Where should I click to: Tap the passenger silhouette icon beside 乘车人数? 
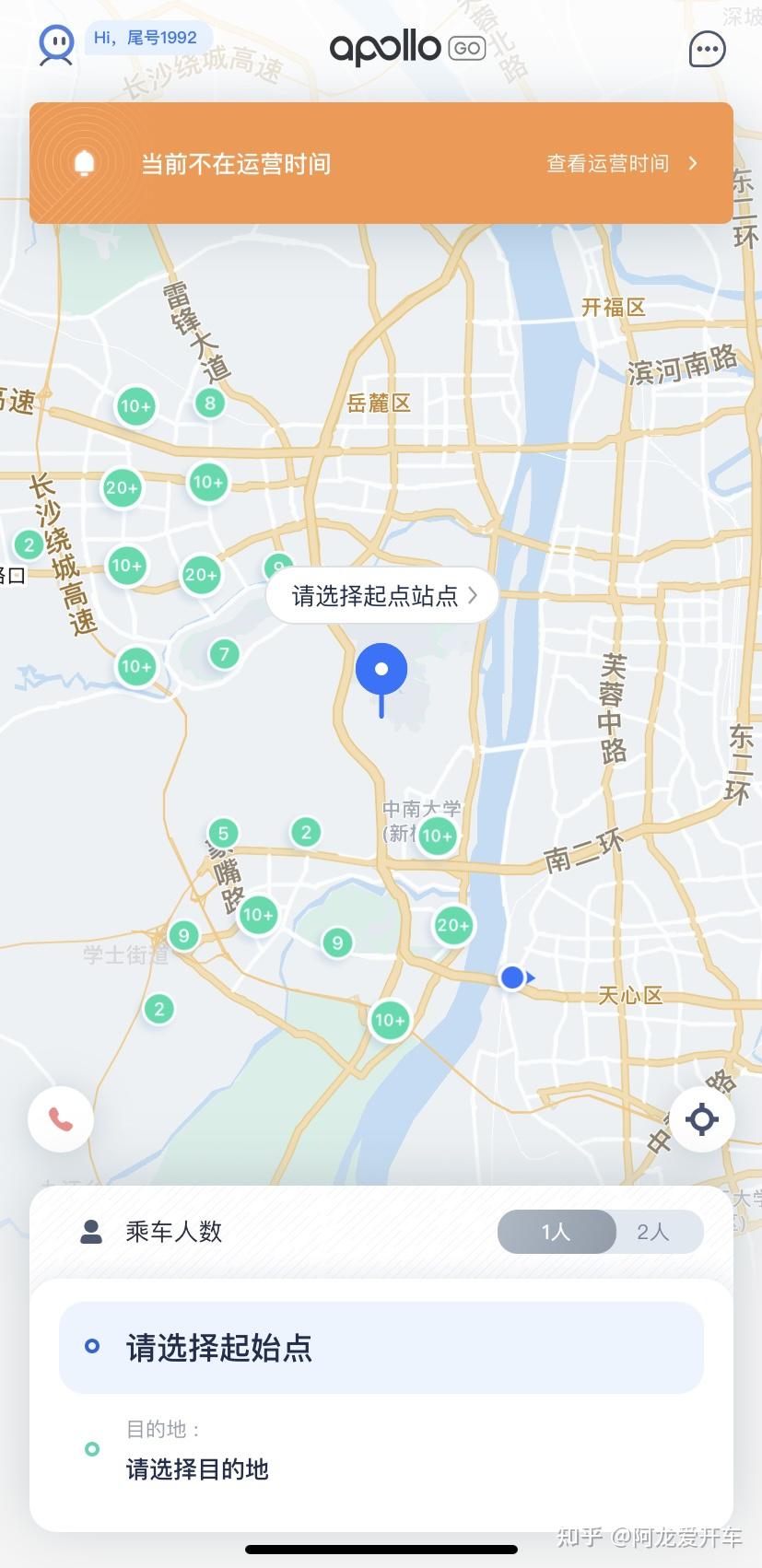tap(90, 1232)
